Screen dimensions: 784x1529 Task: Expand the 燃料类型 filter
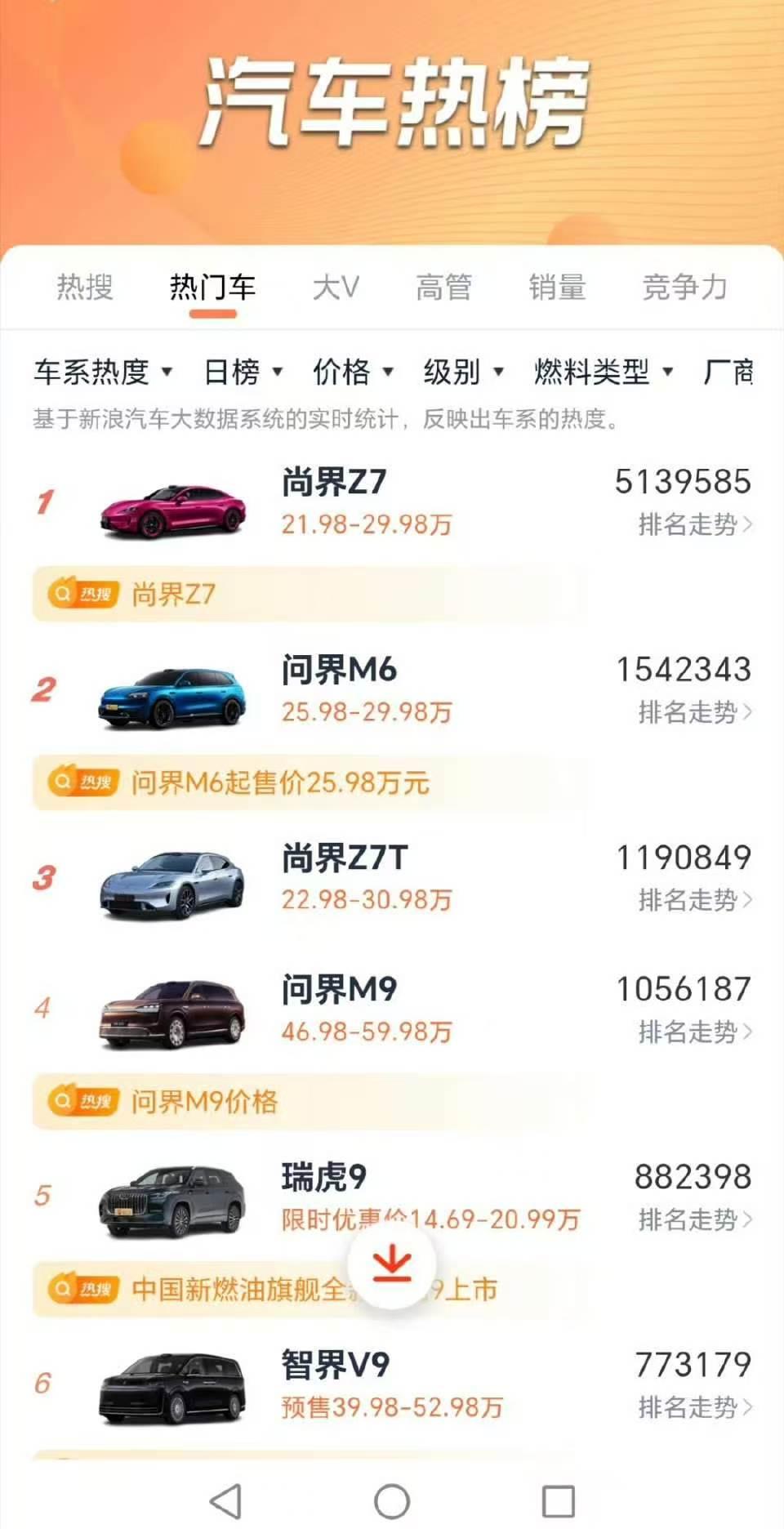pyautogui.click(x=604, y=372)
